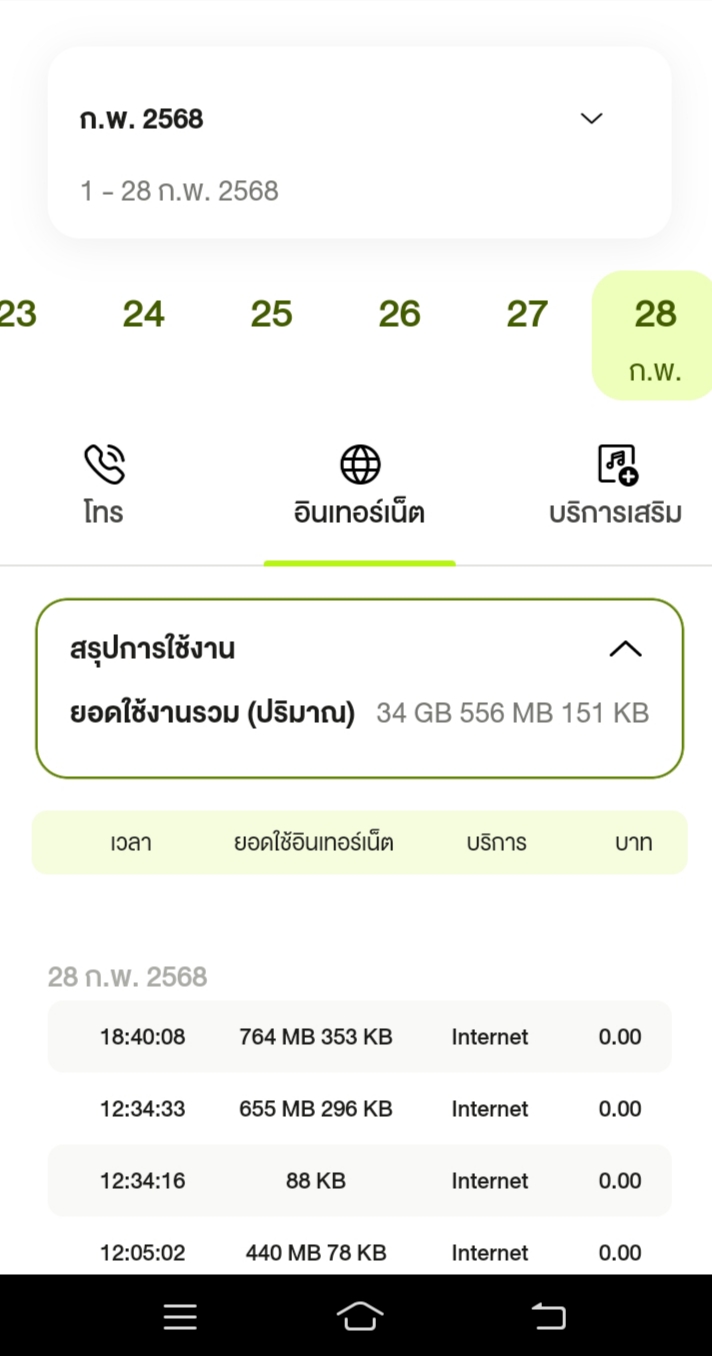Open the บริการเสริม tab
The image size is (712, 1356).
tap(616, 485)
